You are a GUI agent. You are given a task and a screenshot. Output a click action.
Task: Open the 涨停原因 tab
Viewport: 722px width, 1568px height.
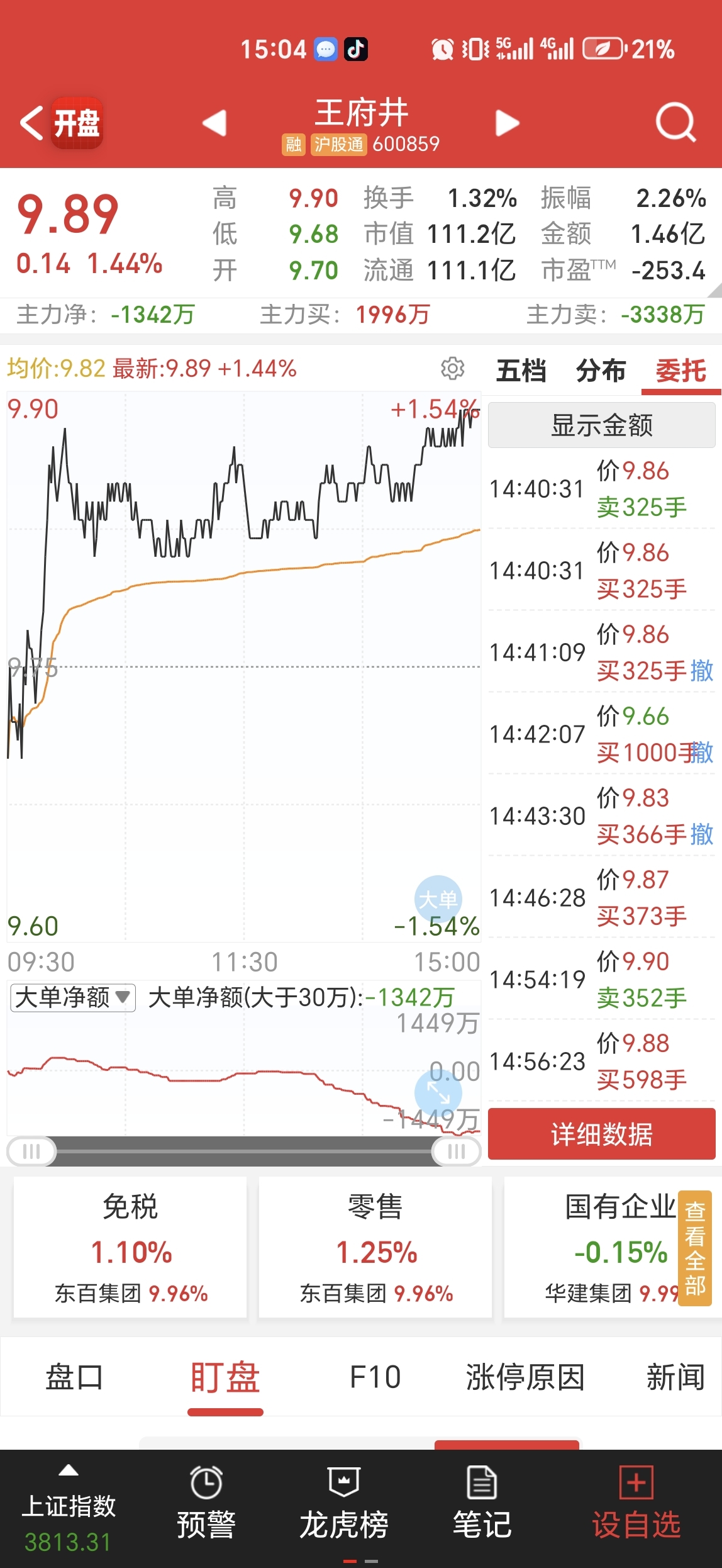(525, 1377)
